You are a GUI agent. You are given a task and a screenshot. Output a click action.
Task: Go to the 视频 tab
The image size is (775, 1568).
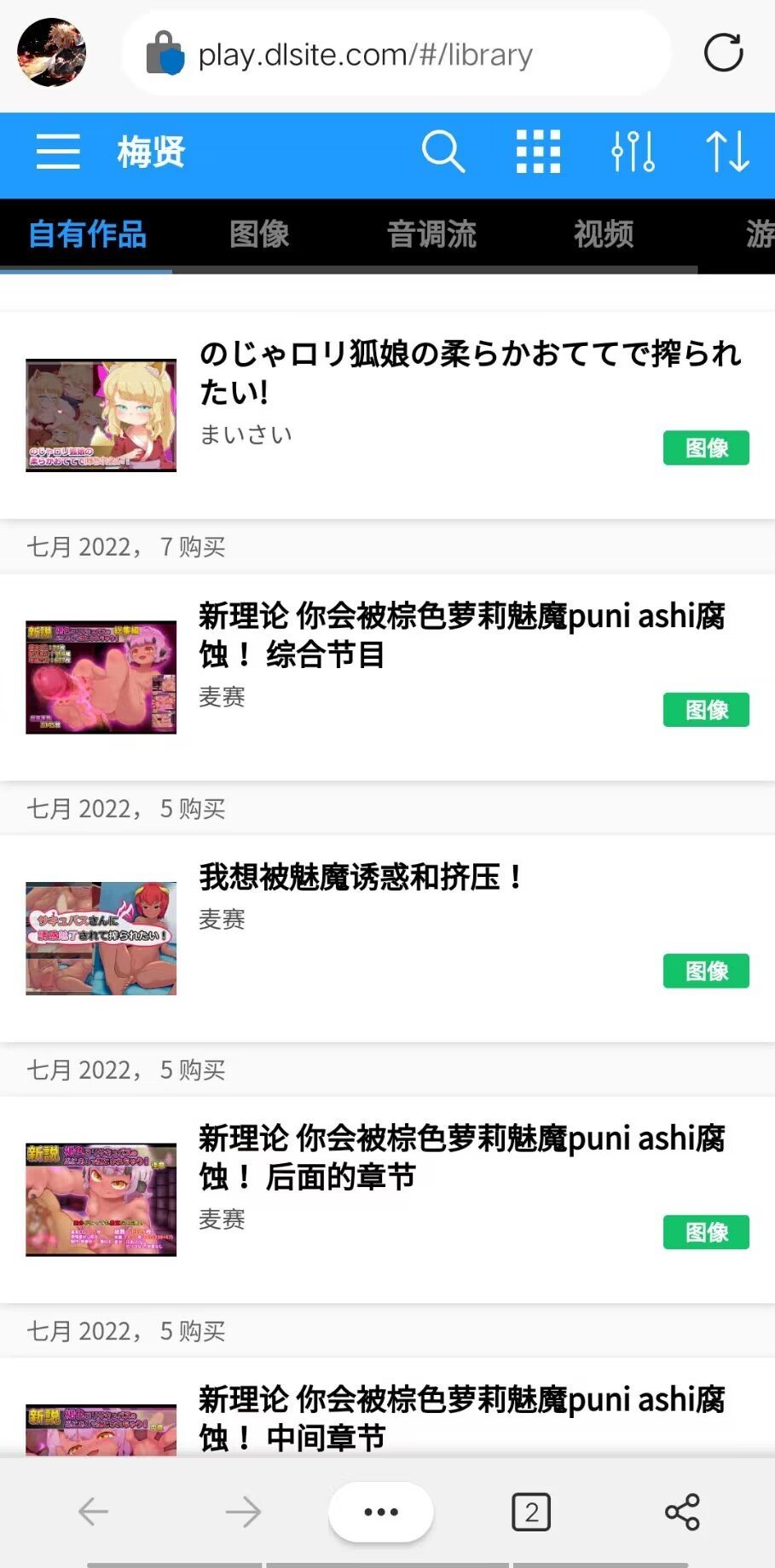pos(604,234)
